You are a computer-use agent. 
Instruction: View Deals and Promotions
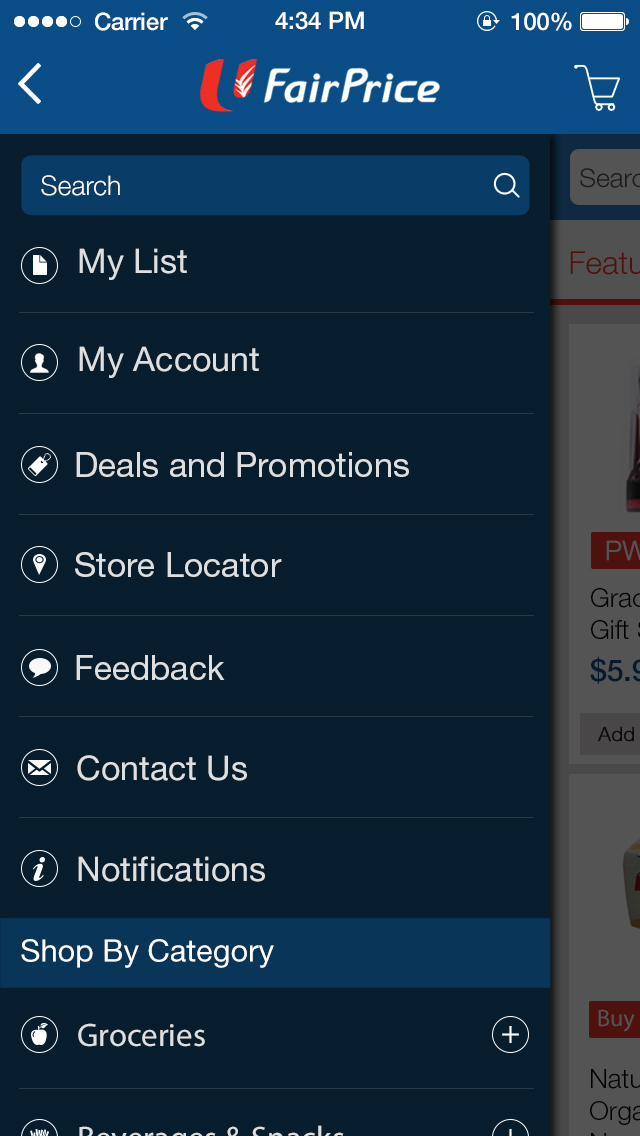(x=275, y=464)
